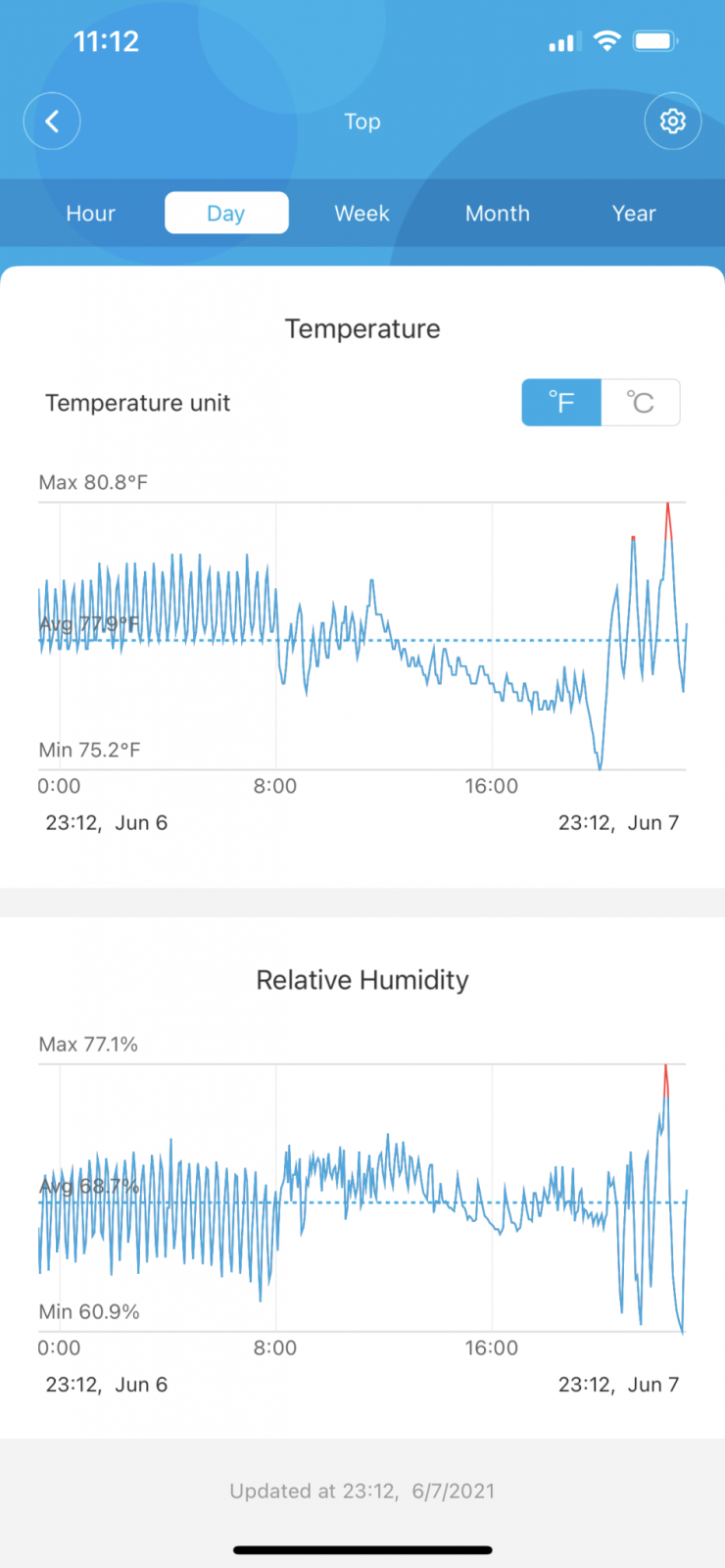
Task: Select the Day tab
Action: coord(226,214)
